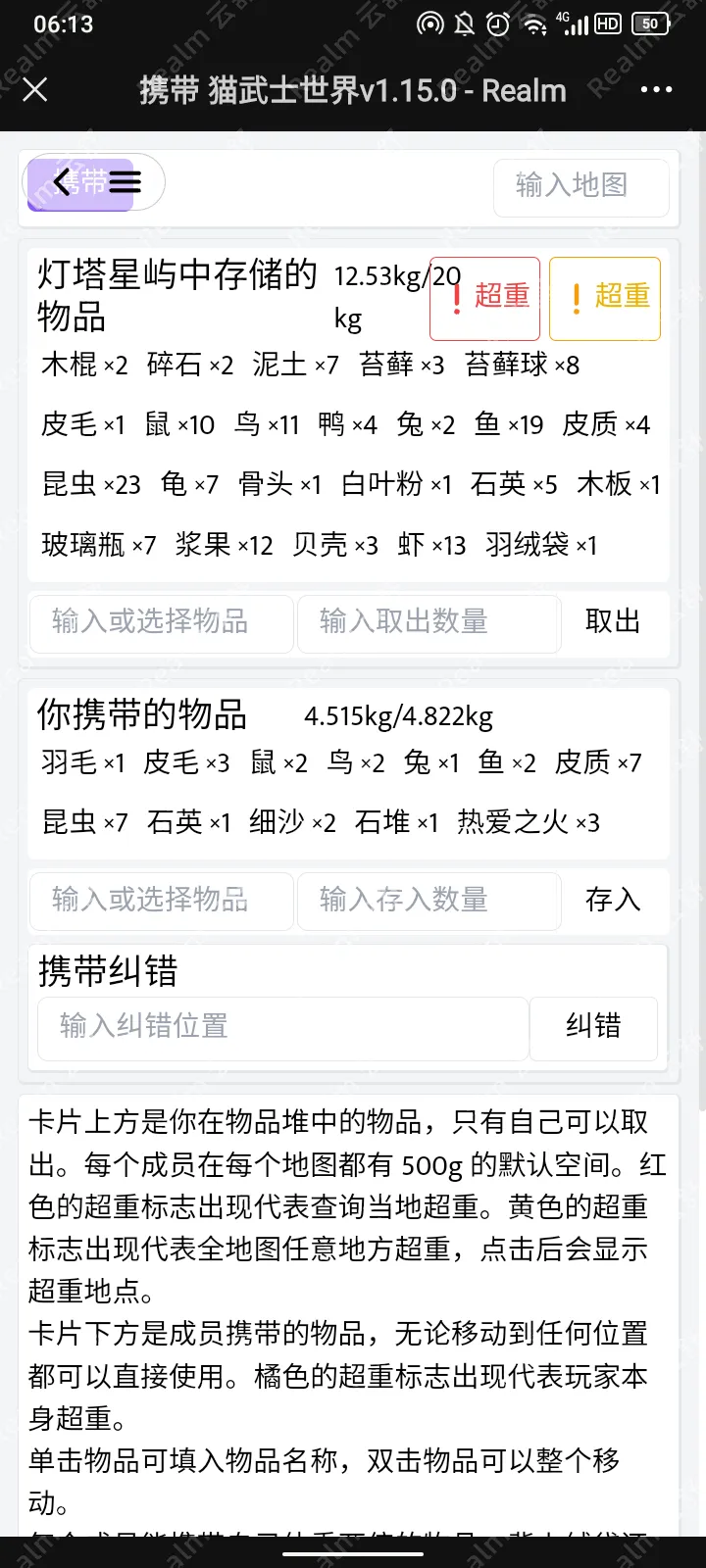The width and height of the screenshot is (706, 1568).
Task: Focus the 输入地图 field
Action: pos(581,185)
